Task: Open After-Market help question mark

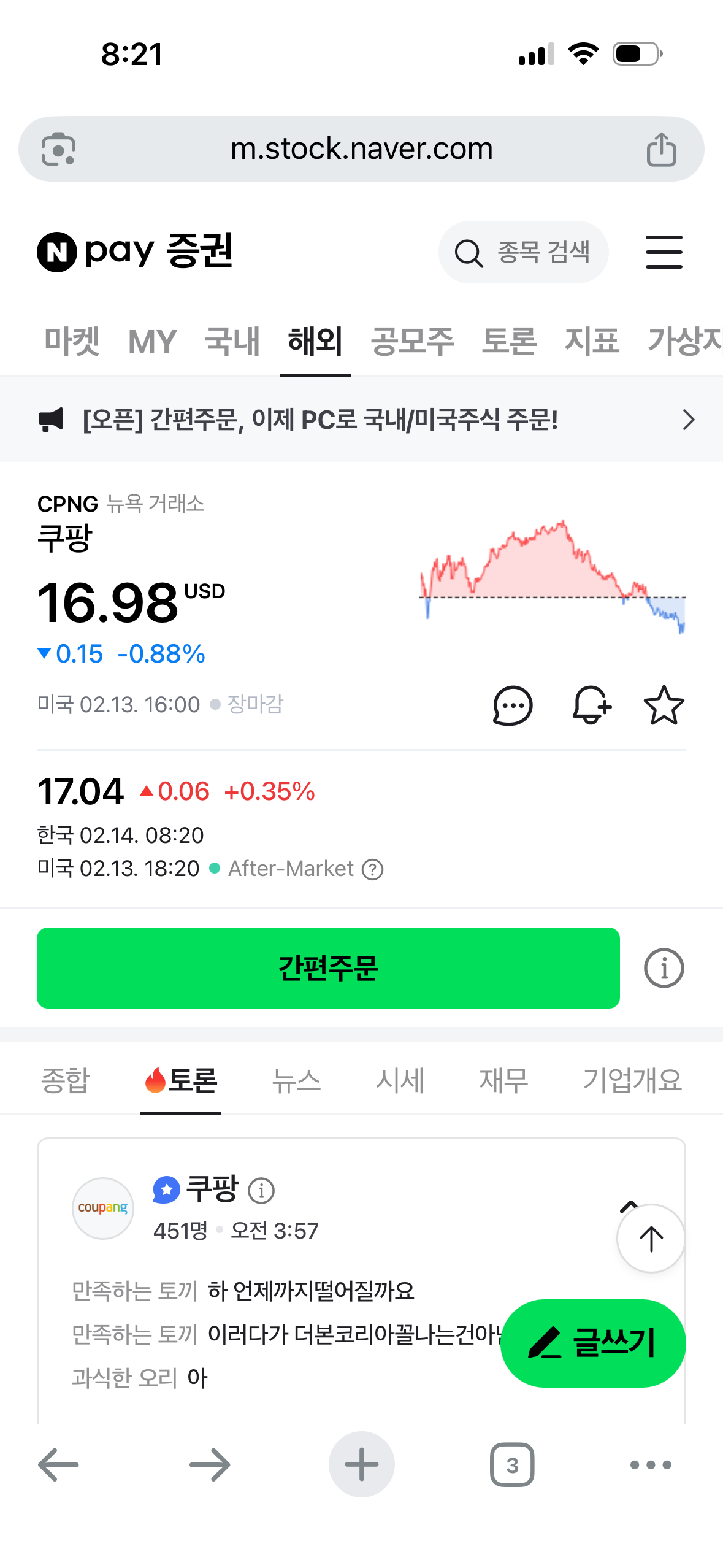Action: [x=373, y=869]
